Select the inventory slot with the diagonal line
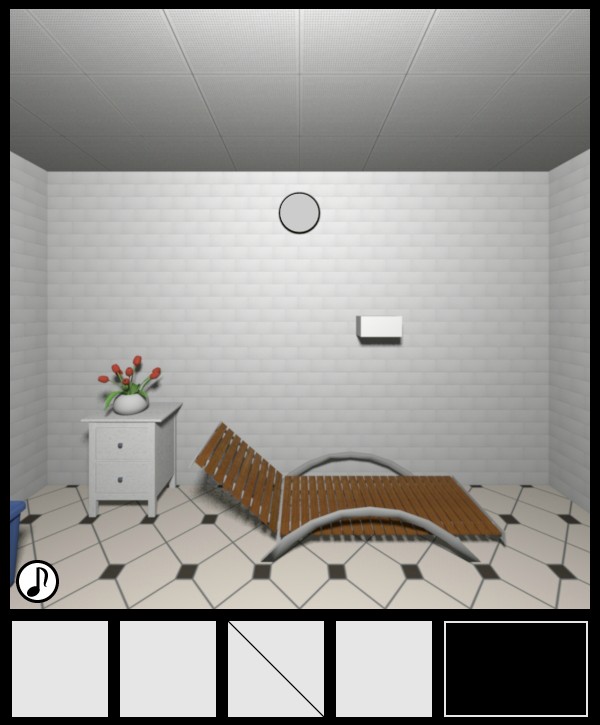This screenshot has width=600, height=725. [x=276, y=669]
